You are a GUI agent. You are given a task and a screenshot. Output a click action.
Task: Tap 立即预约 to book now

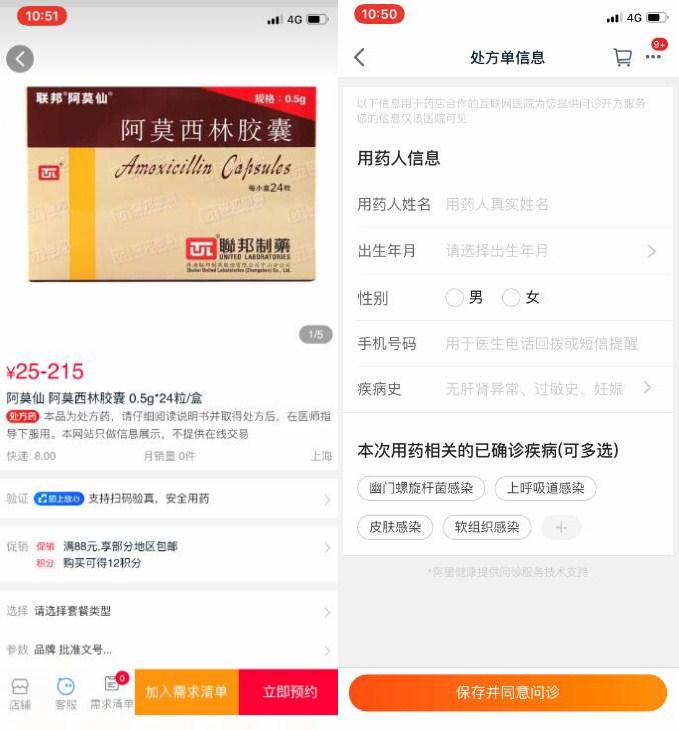(289, 692)
